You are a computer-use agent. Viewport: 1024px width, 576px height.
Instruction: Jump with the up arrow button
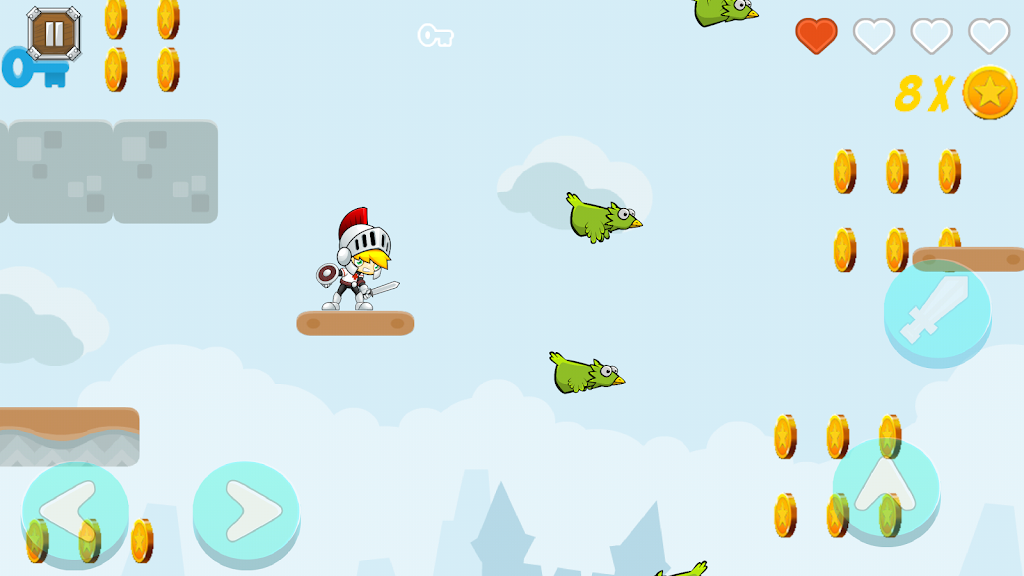click(886, 490)
